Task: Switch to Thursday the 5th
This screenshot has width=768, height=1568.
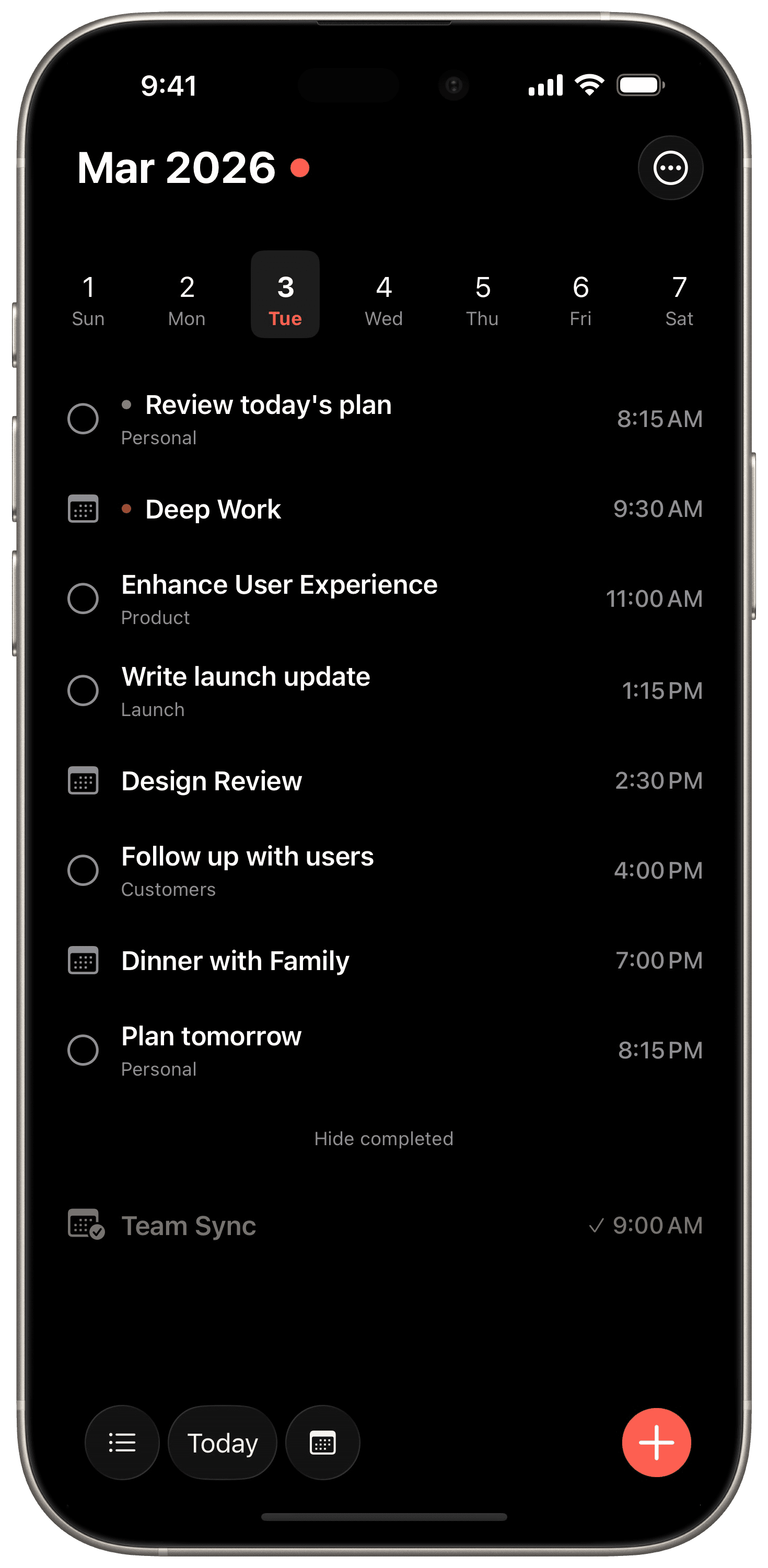Action: click(482, 298)
